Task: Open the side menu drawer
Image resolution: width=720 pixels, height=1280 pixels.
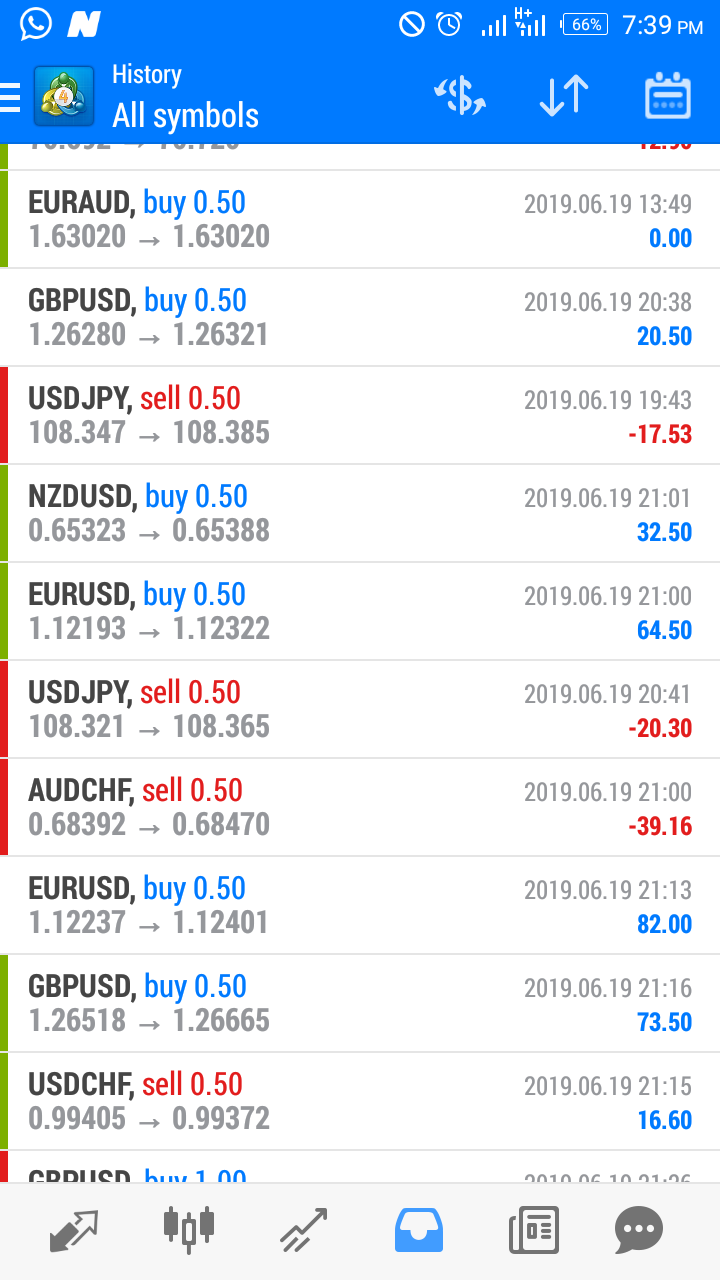Action: [x=12, y=97]
